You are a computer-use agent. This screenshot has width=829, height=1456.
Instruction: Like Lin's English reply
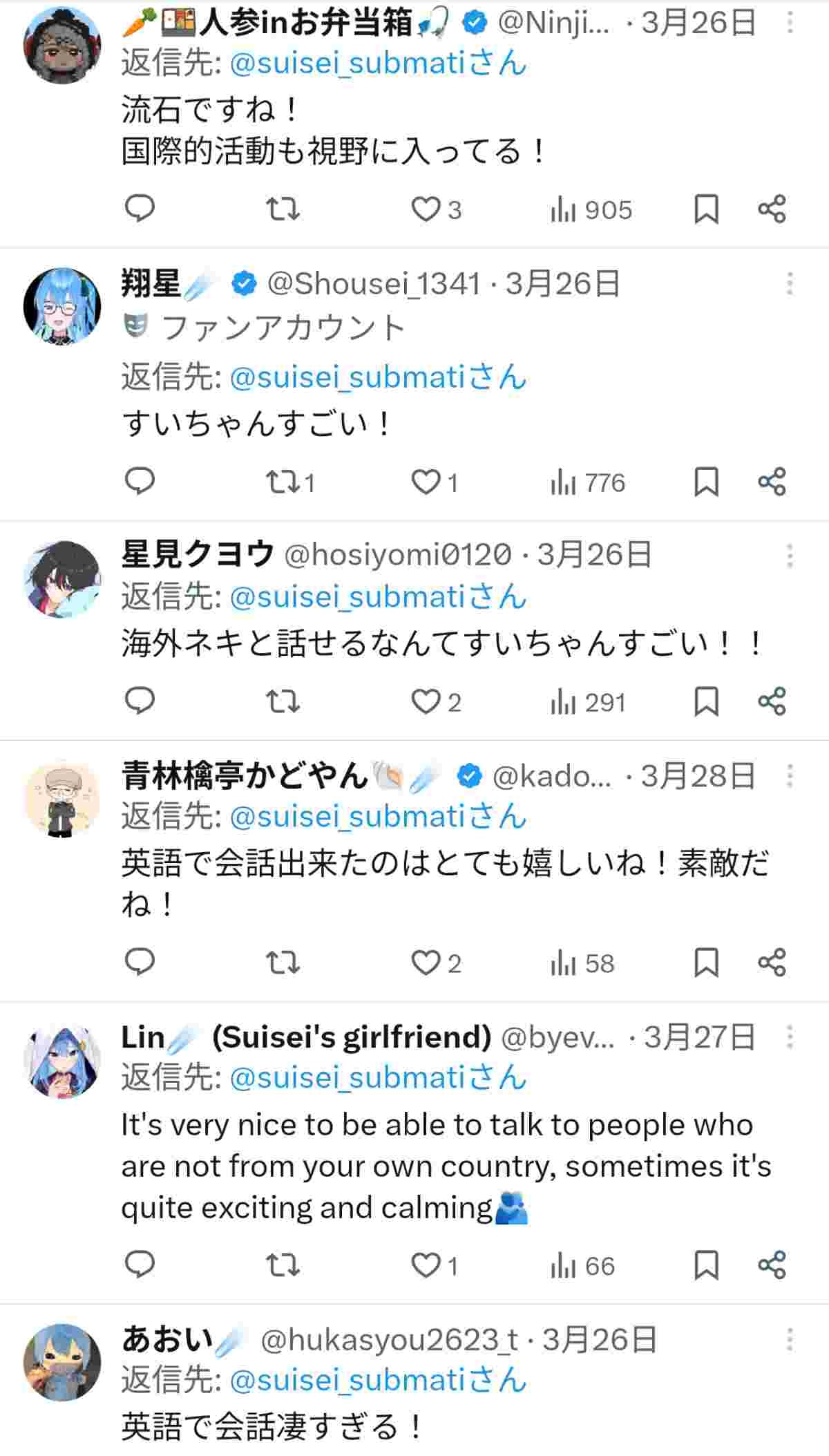[426, 1265]
